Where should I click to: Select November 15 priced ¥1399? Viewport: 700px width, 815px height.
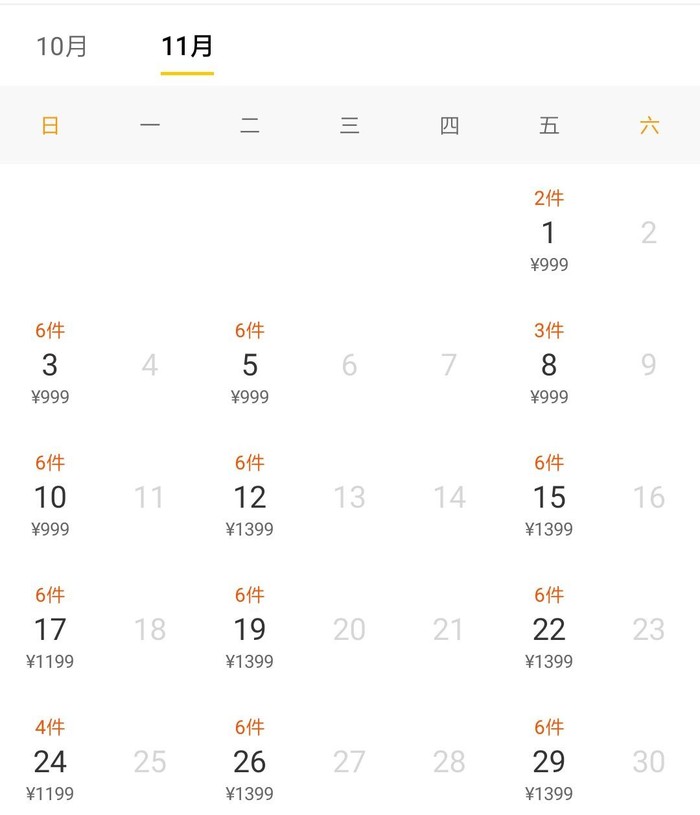[548, 497]
